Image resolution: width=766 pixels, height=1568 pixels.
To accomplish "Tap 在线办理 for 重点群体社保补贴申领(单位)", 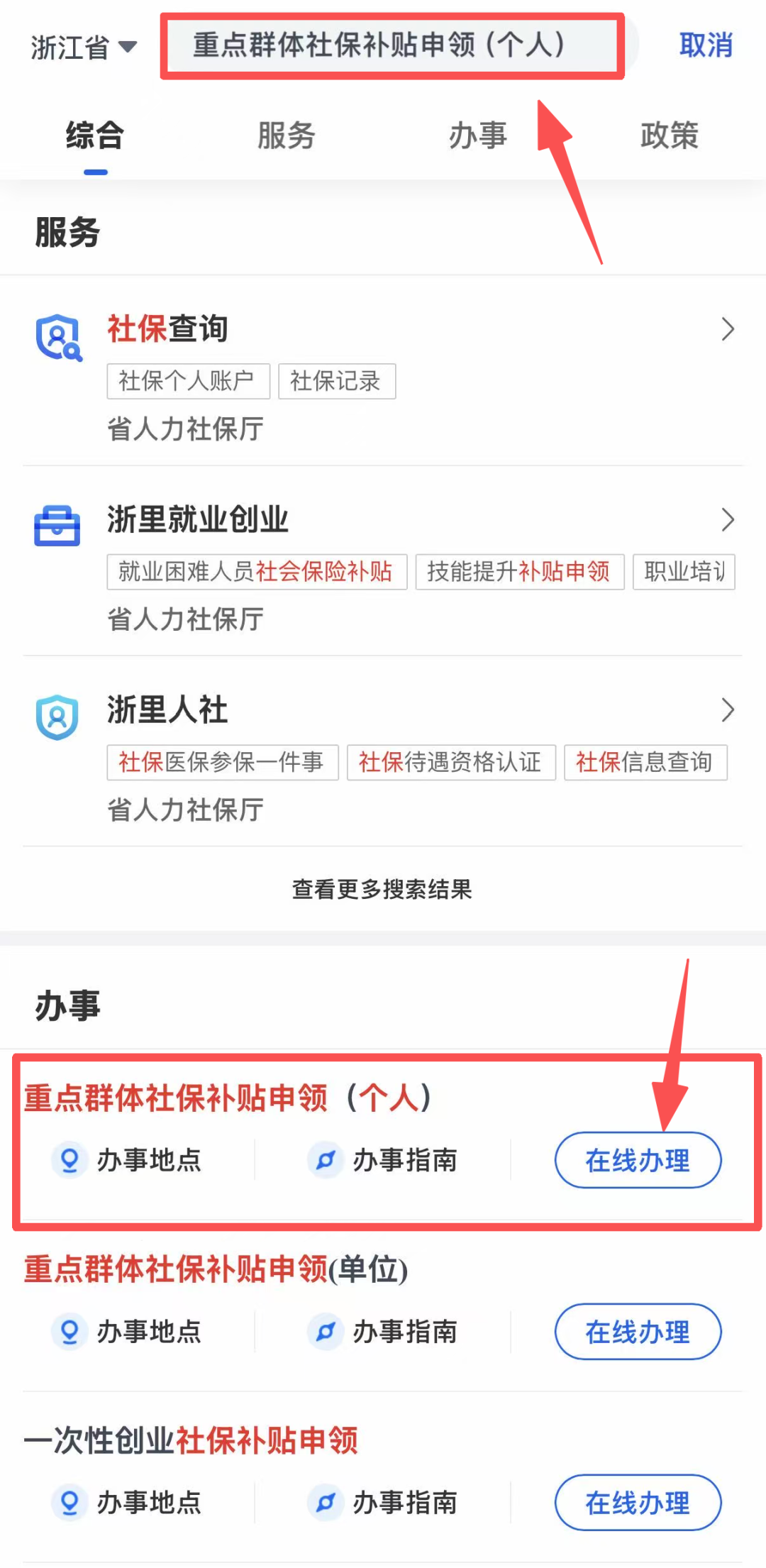I will coord(638,1332).
